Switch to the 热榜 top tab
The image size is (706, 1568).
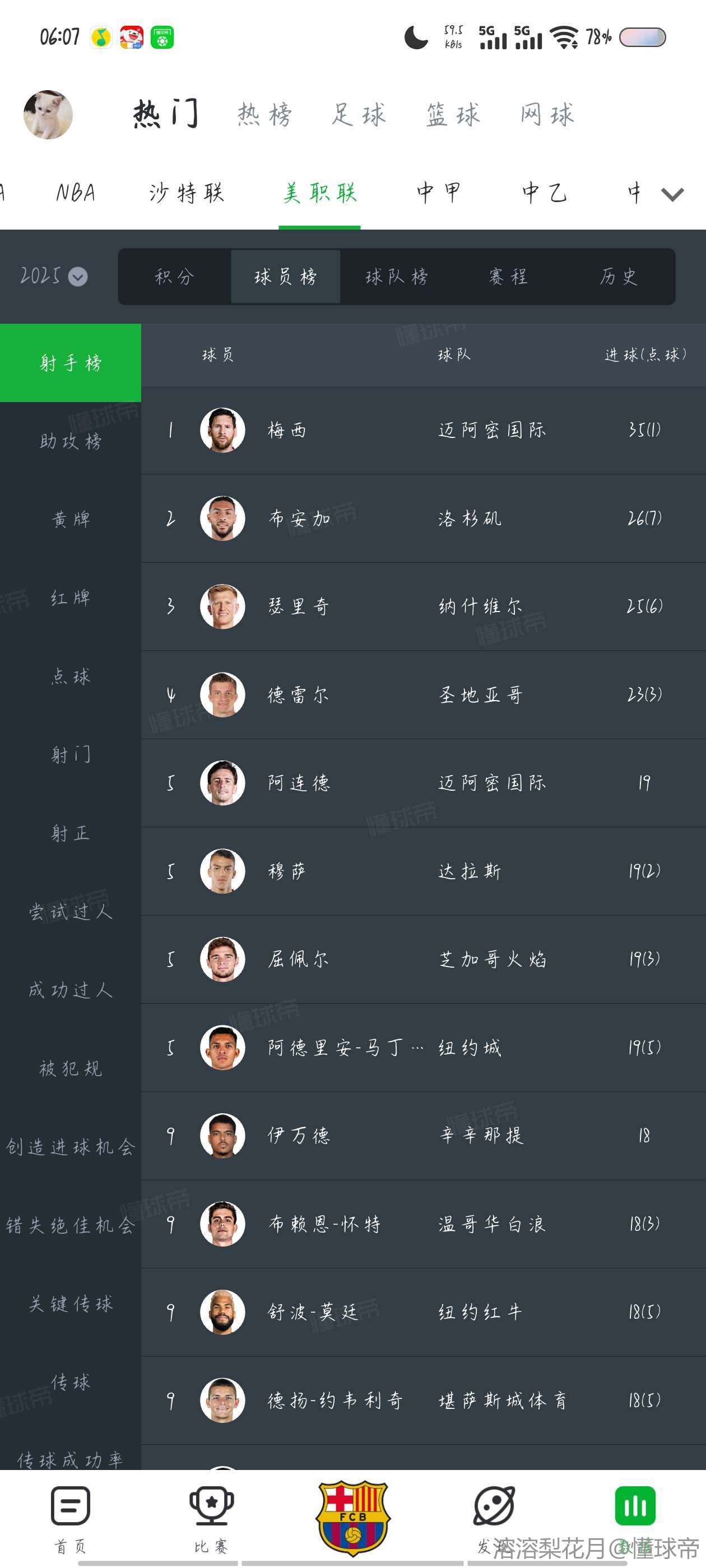point(264,114)
